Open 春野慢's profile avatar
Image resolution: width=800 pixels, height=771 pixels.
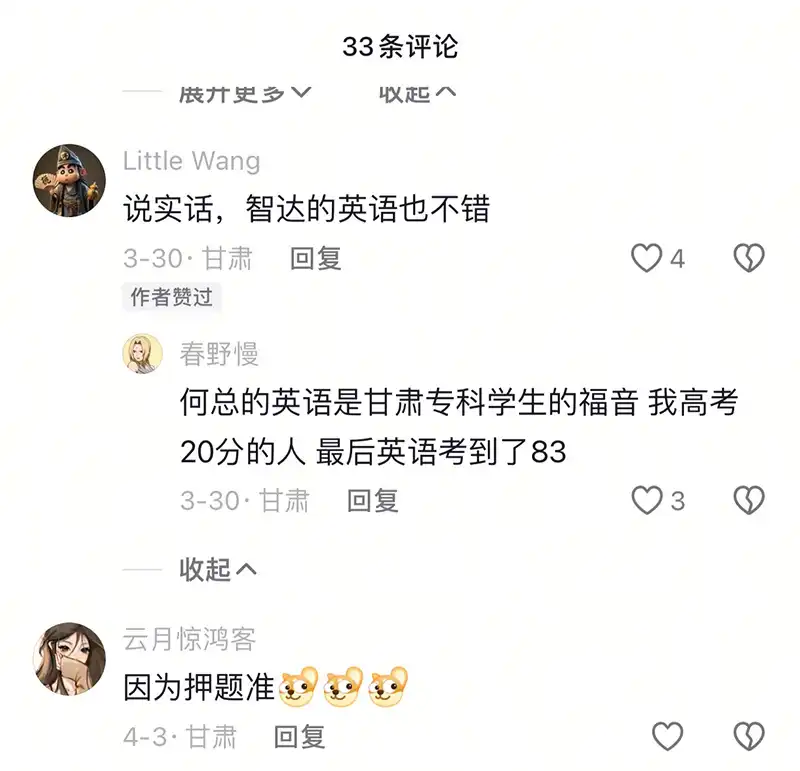click(x=142, y=354)
